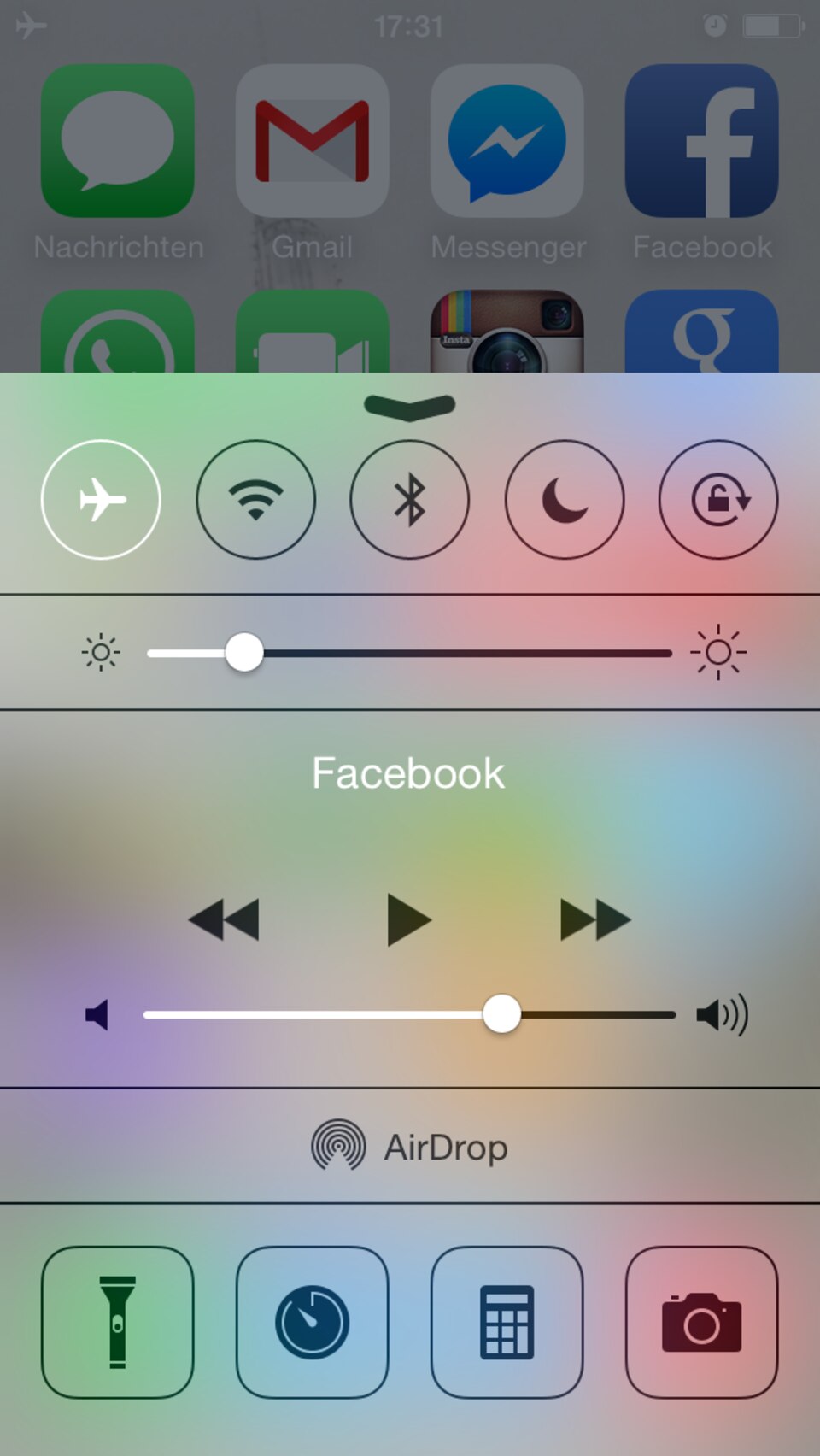Enable Do Not Disturb moon
Image resolution: width=820 pixels, height=1456 pixels.
(565, 500)
